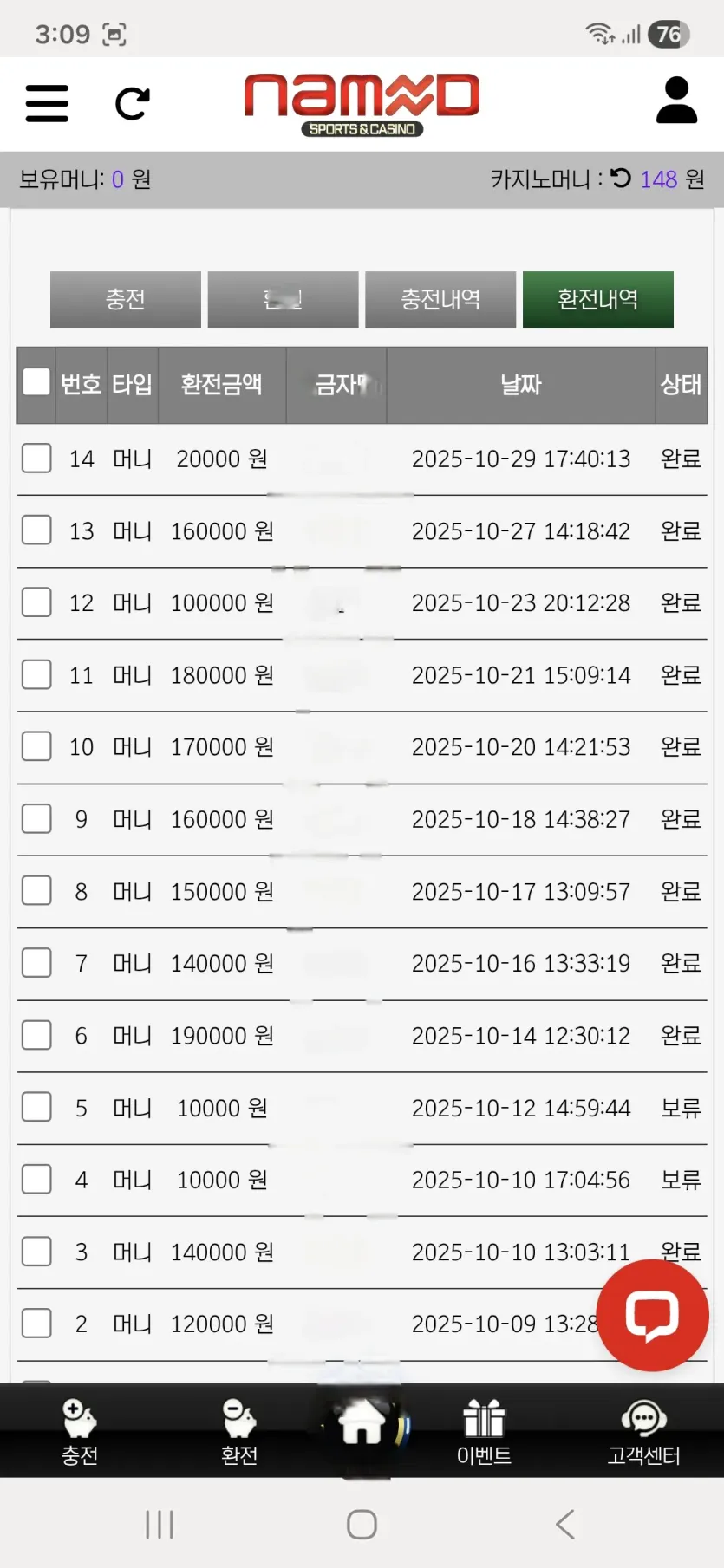Tap the home icon in bottom bar
724x1568 pixels.
(362, 1423)
